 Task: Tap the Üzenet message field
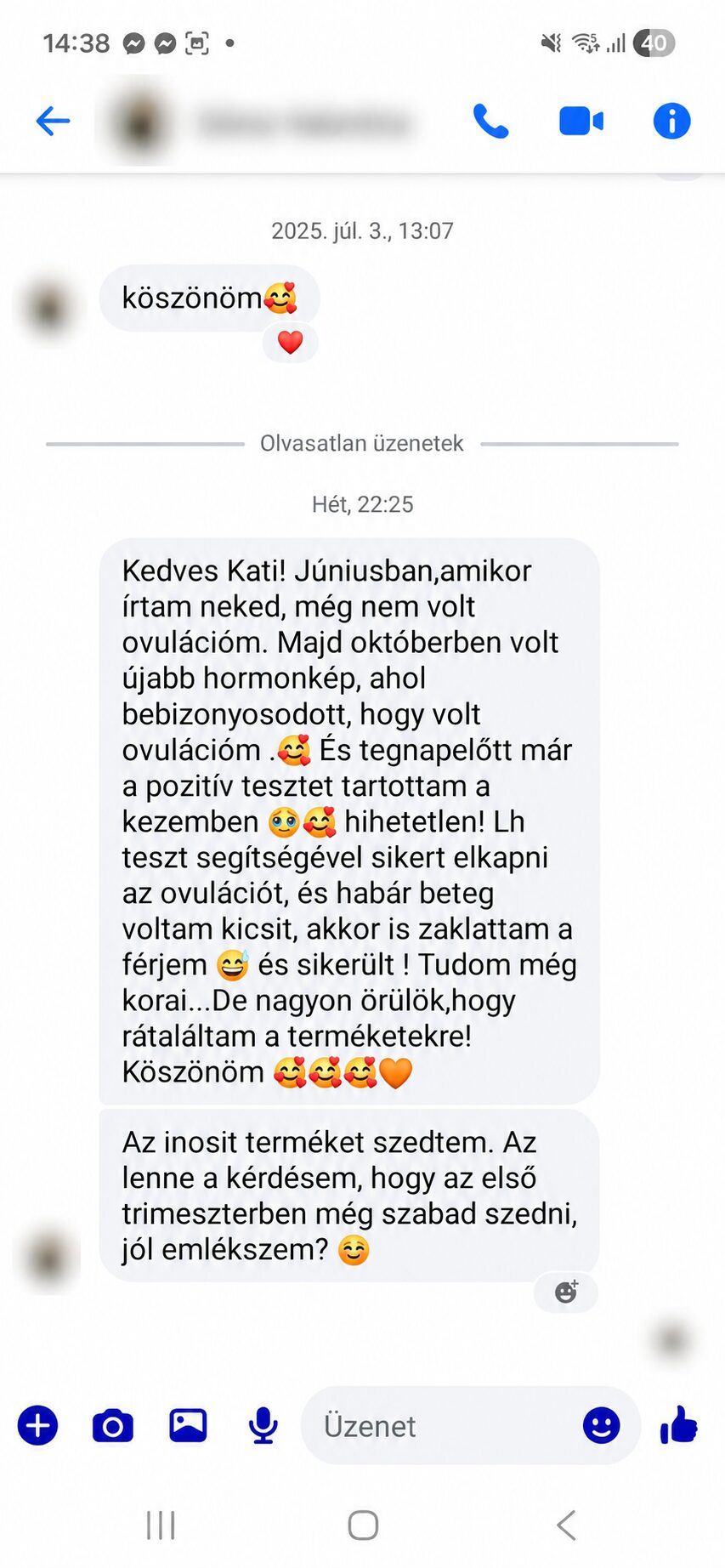pyautogui.click(x=442, y=1426)
